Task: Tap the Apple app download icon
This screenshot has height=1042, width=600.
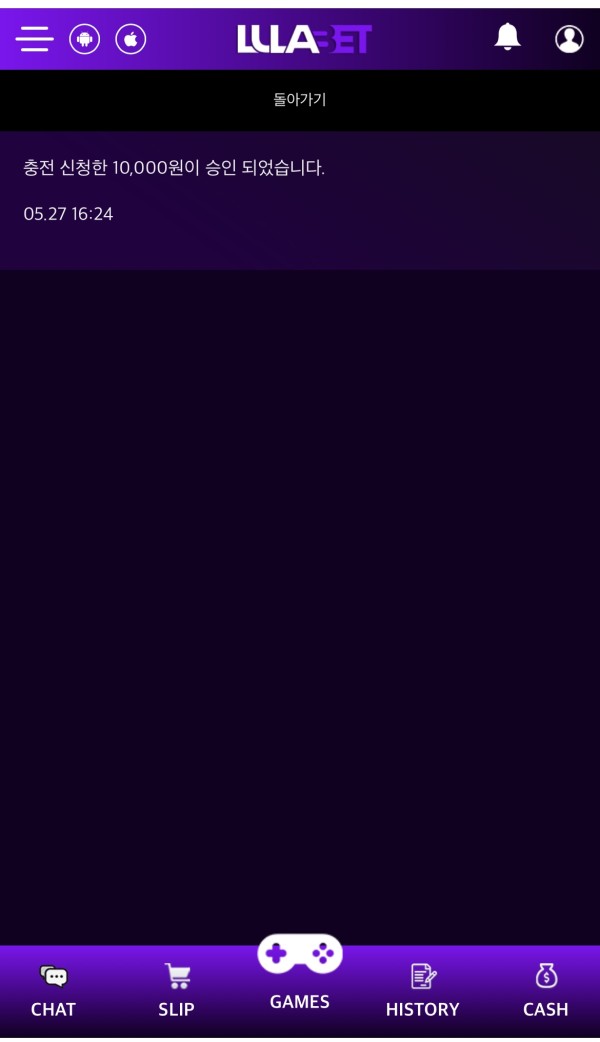Action: pos(131,39)
